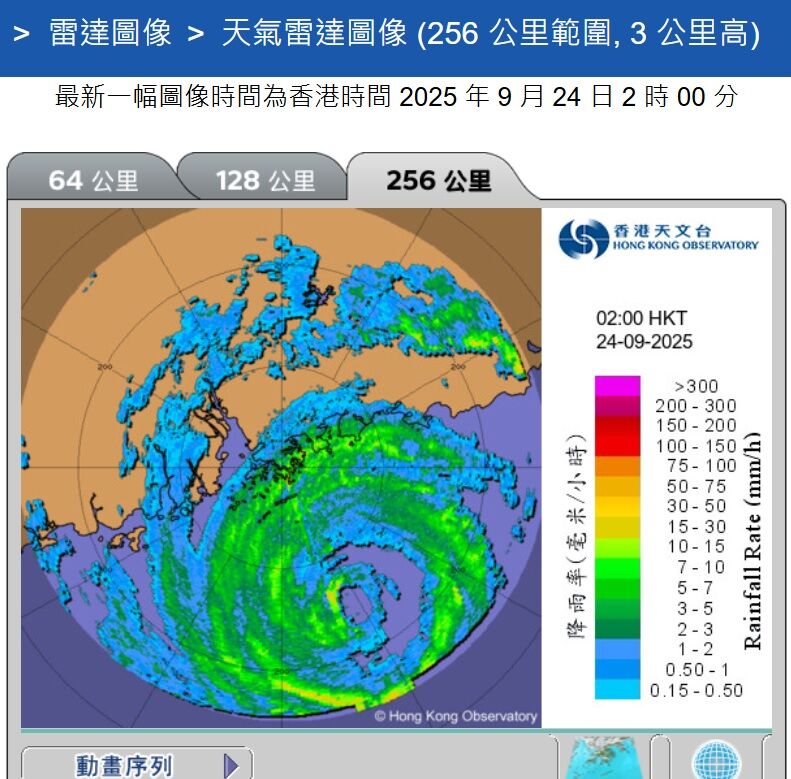Tap the globe icon button
Image resolution: width=791 pixels, height=779 pixels.
pos(716,762)
